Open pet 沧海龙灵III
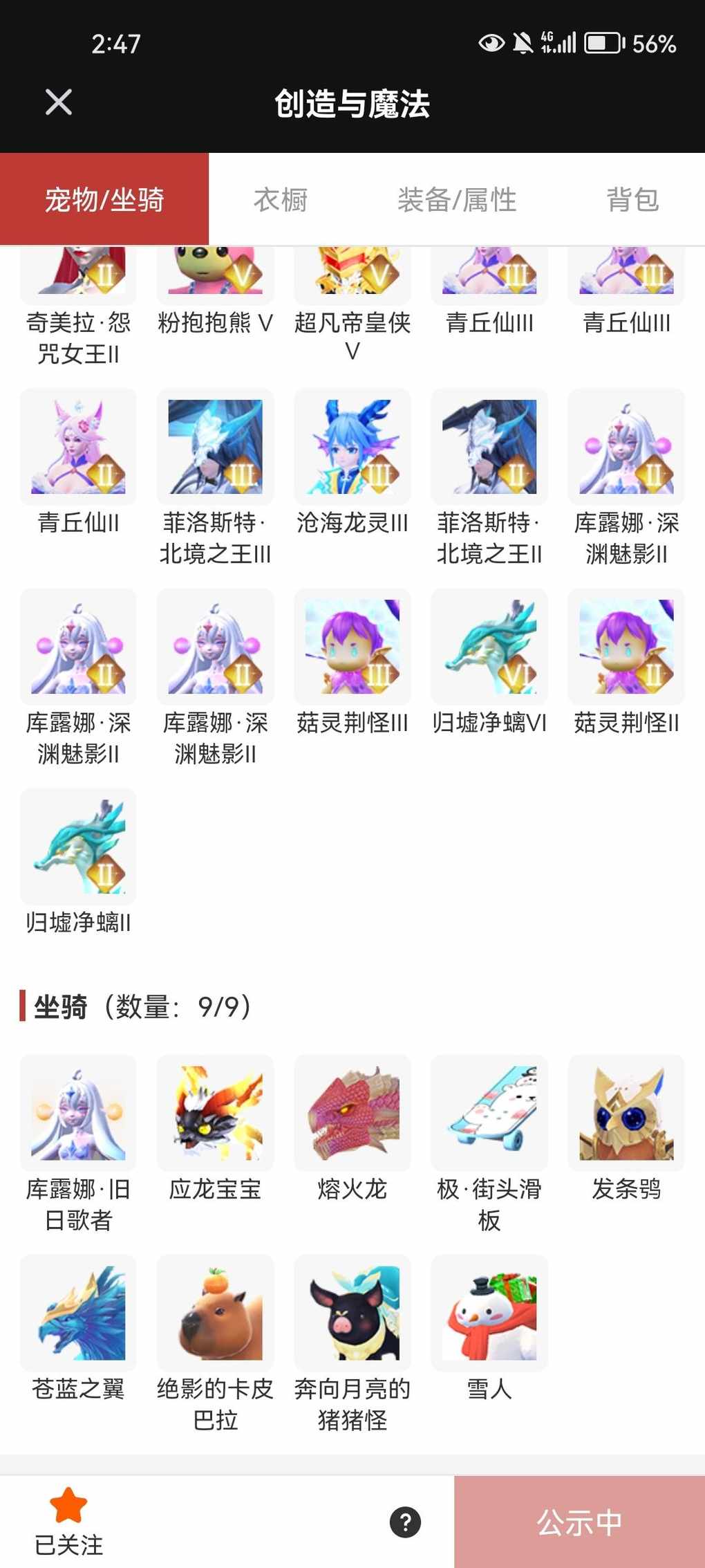This screenshot has width=705, height=1568. click(352, 447)
